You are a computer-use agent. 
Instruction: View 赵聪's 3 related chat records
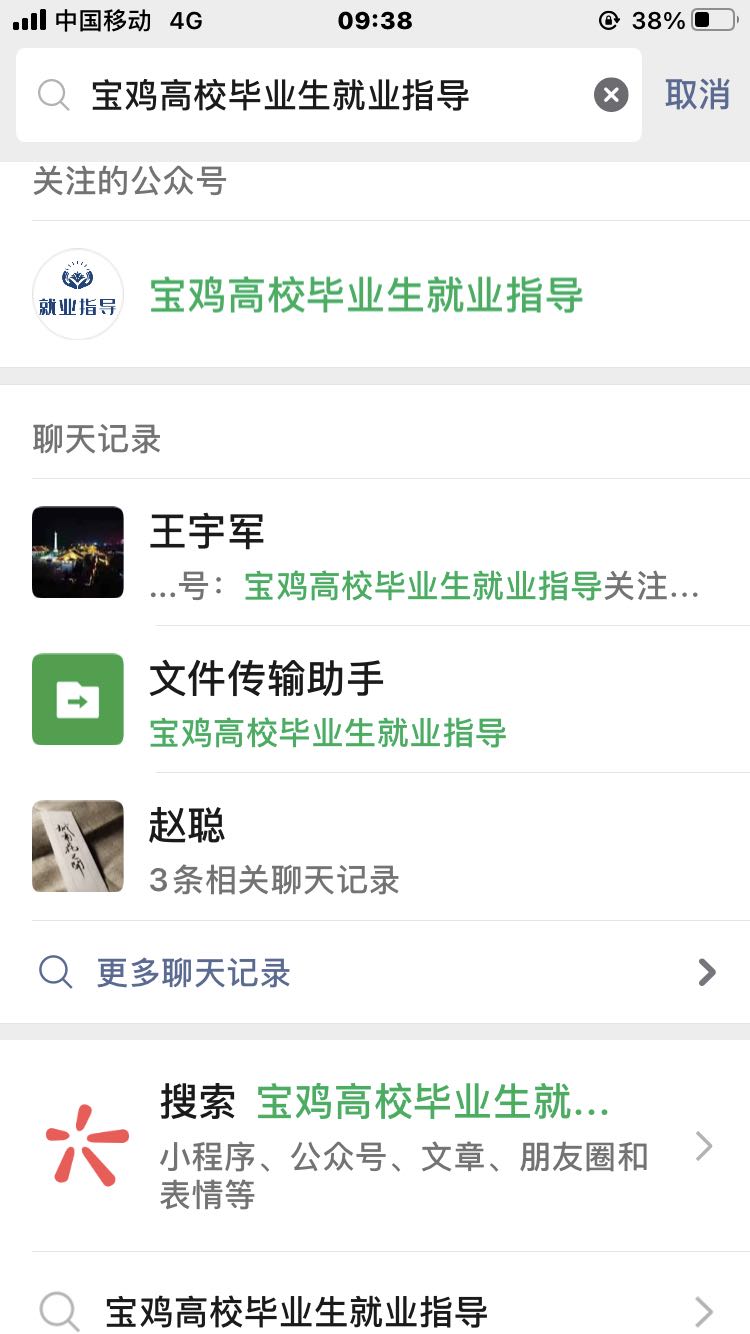pos(390,848)
